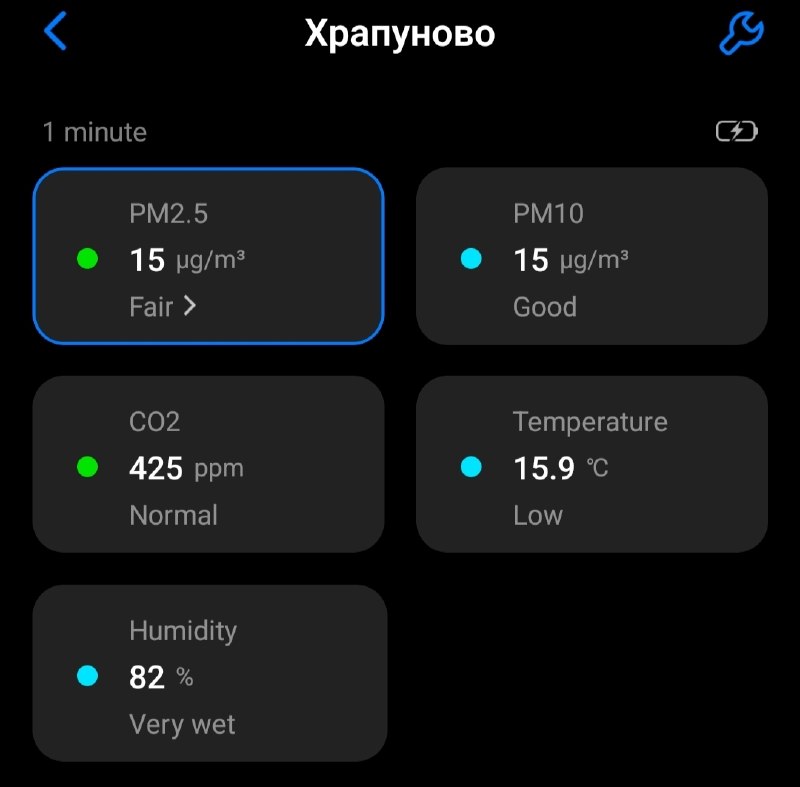Viewport: 800px width, 787px height.
Task: Open the PM2.5 card details
Action: coord(209,256)
